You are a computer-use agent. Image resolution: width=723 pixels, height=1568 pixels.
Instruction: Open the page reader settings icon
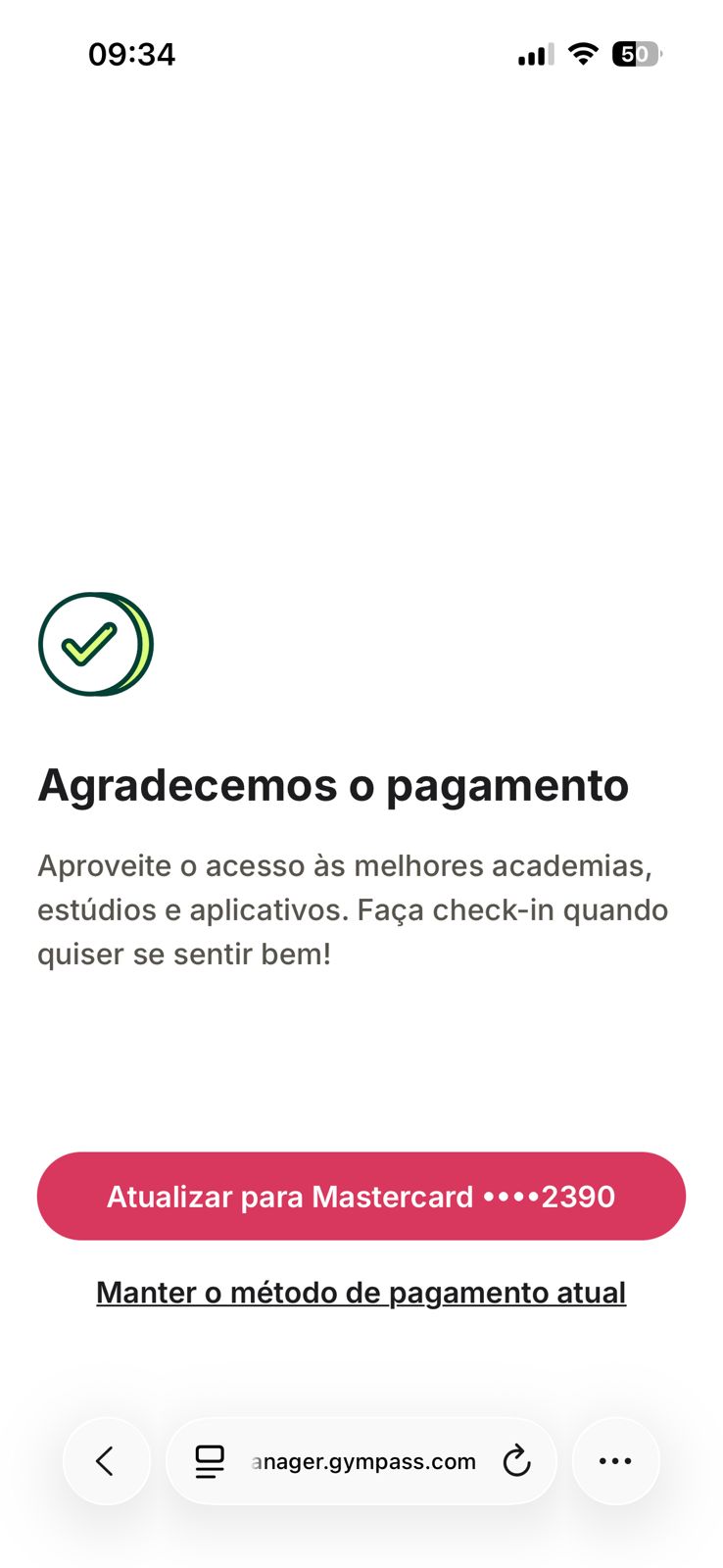tap(210, 1461)
